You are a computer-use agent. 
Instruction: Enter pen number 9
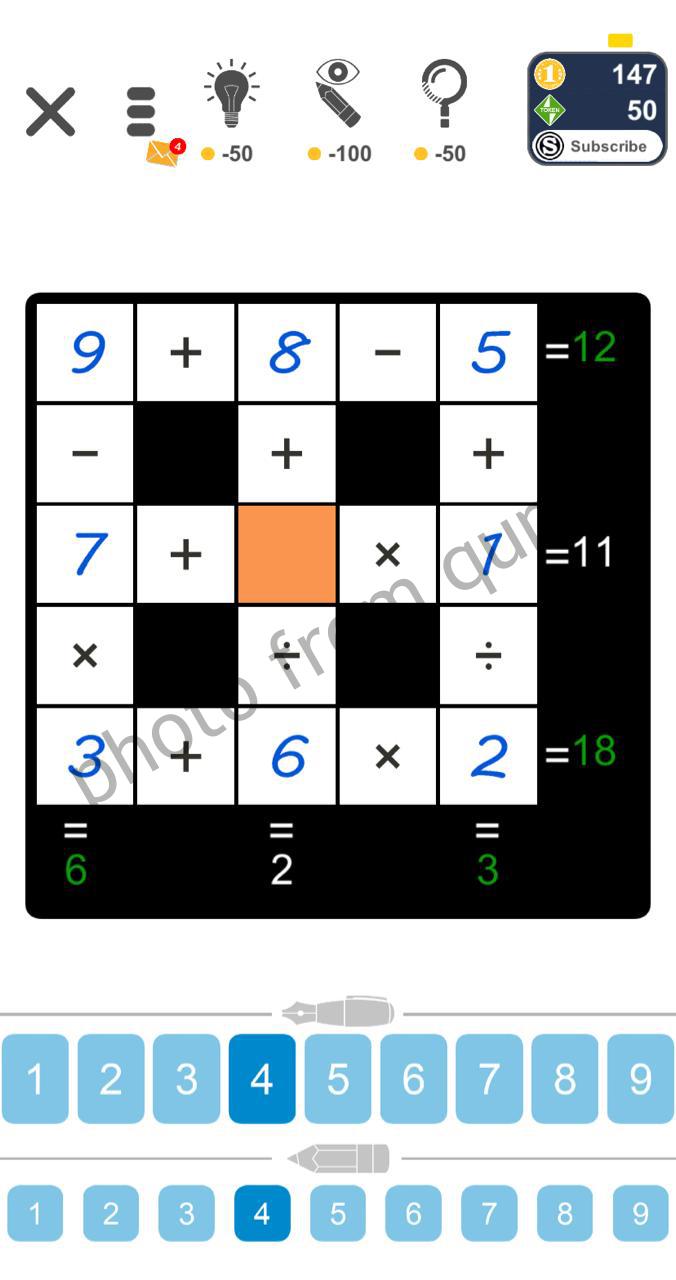[640, 1079]
